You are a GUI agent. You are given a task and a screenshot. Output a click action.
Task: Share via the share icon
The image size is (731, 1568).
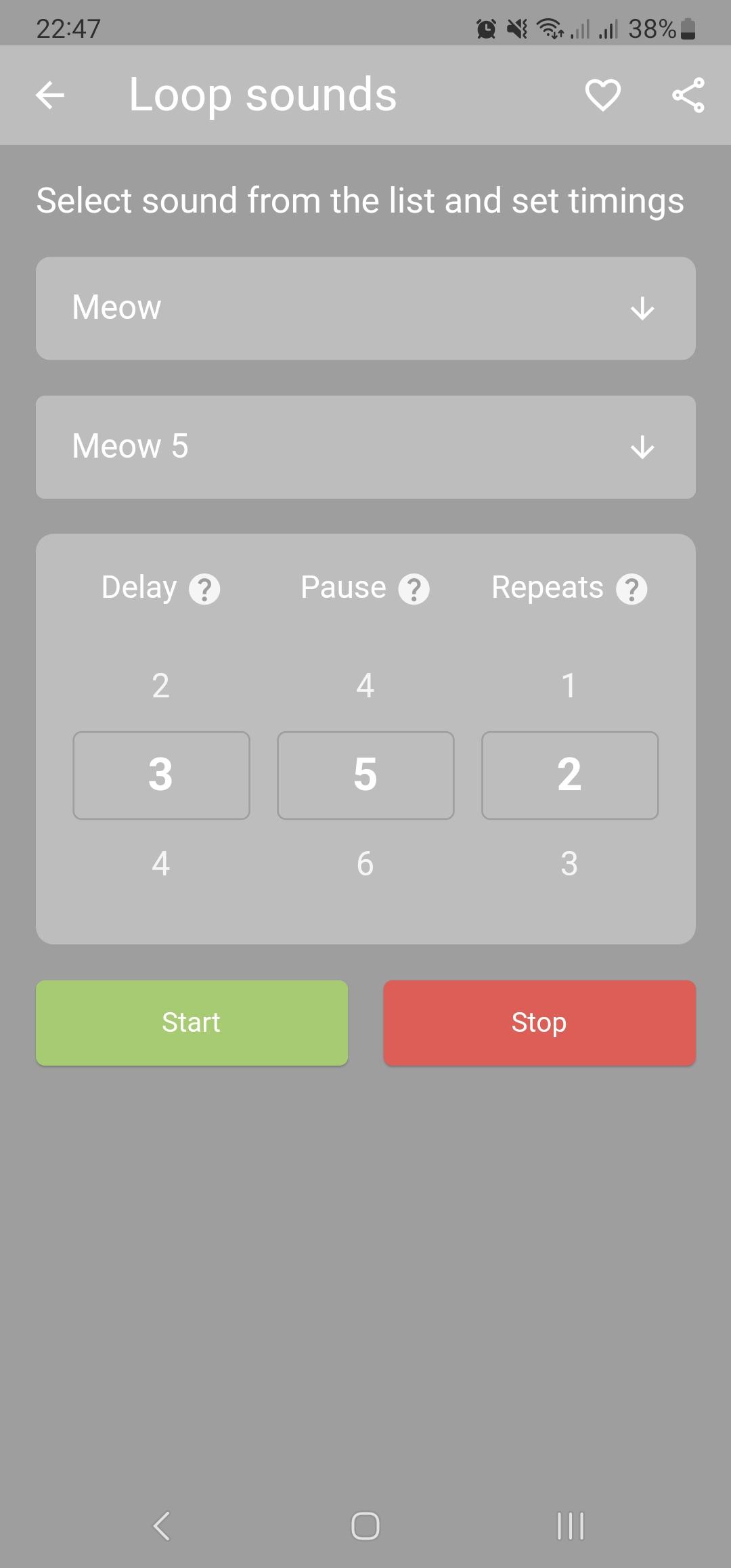click(x=688, y=95)
